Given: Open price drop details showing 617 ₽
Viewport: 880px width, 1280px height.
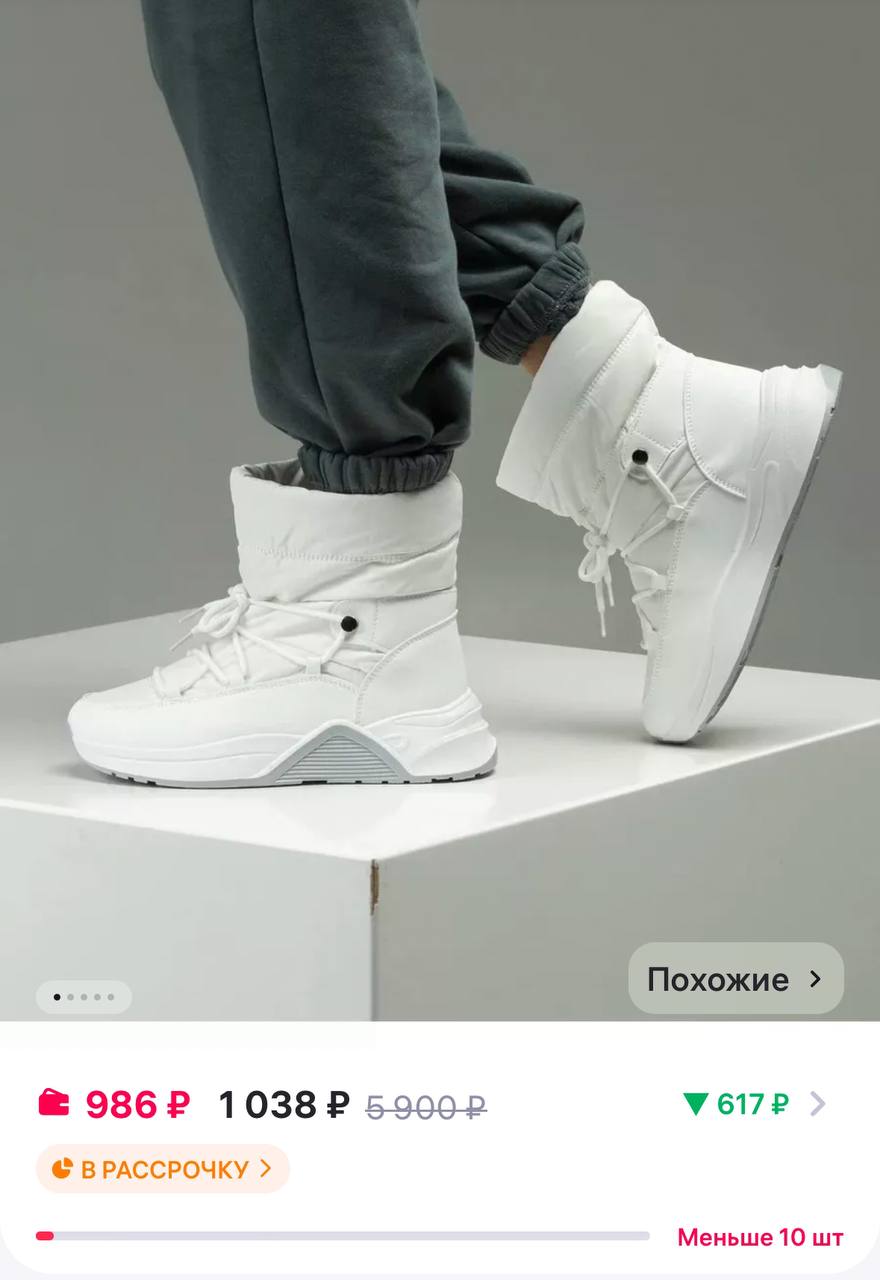Looking at the screenshot, I should click(753, 1104).
